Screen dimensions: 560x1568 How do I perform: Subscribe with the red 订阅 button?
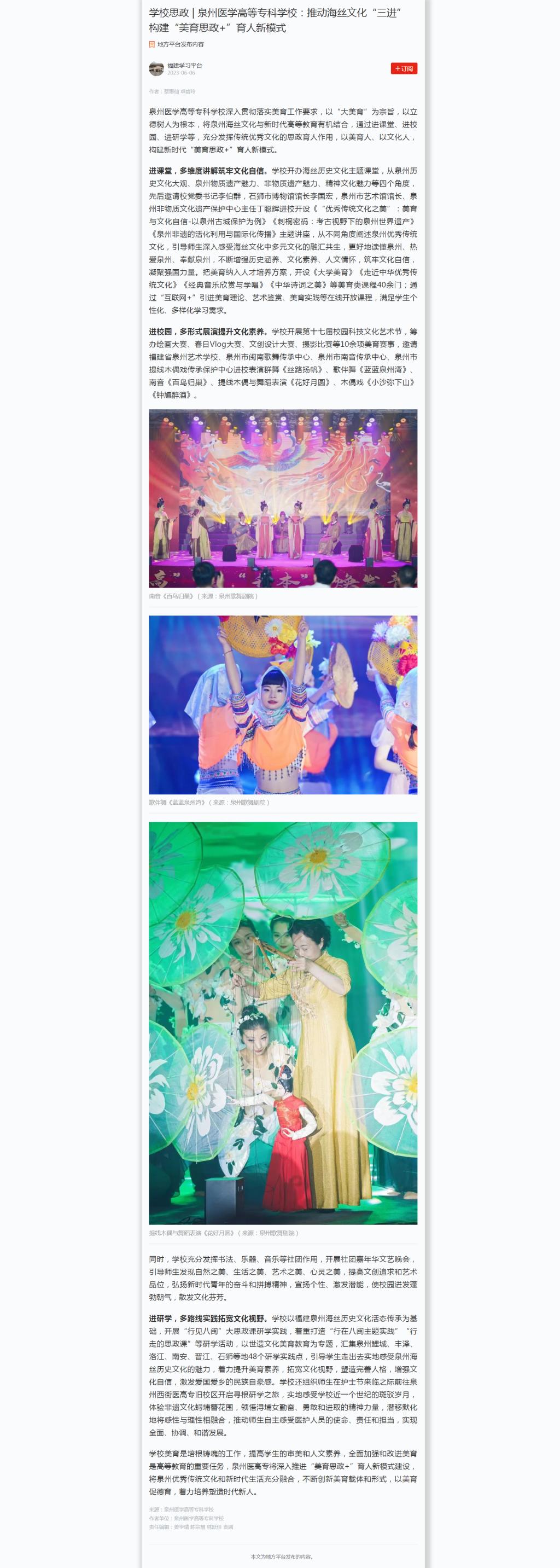(404, 69)
